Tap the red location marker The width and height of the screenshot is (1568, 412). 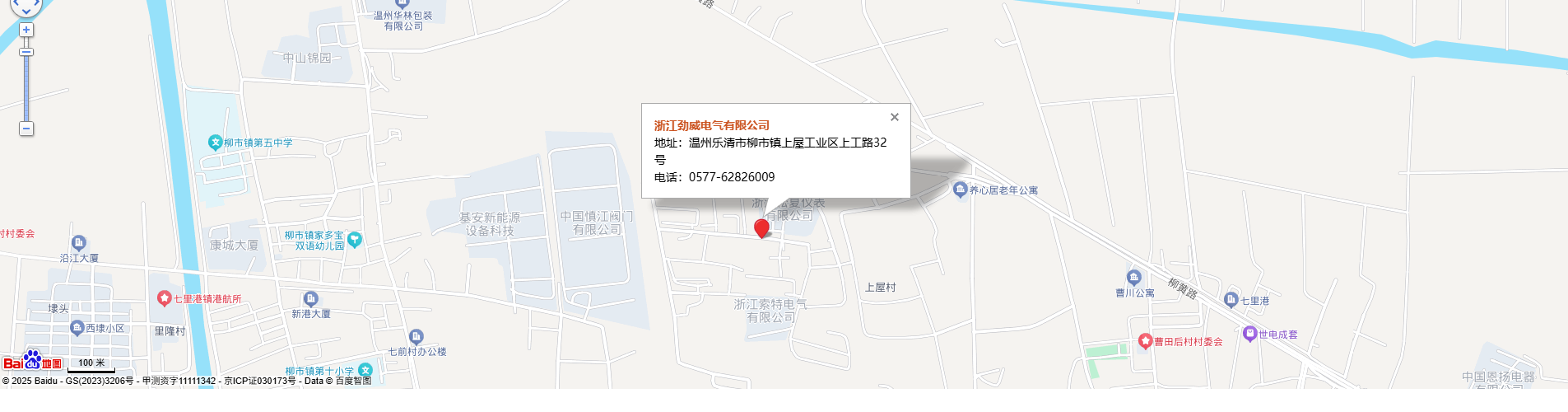coord(761,227)
